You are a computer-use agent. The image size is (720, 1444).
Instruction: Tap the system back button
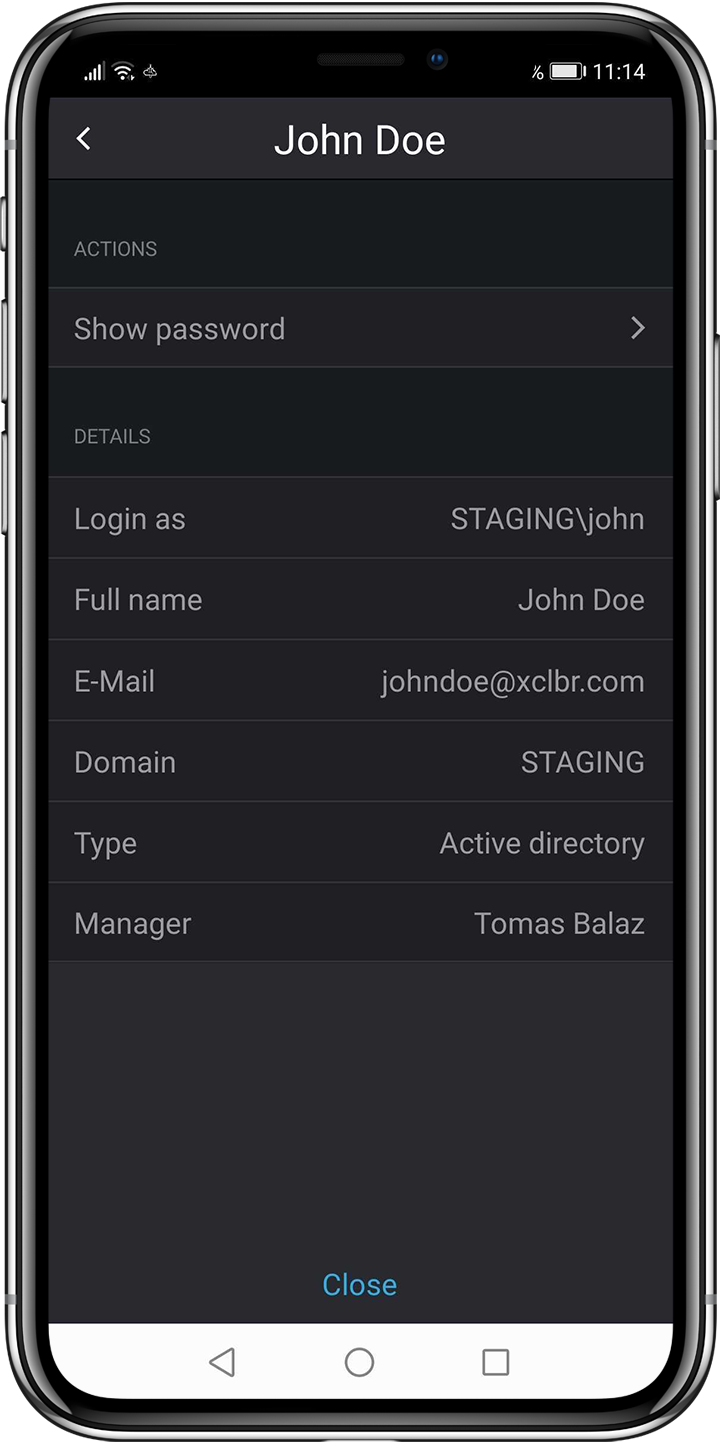click(222, 1361)
